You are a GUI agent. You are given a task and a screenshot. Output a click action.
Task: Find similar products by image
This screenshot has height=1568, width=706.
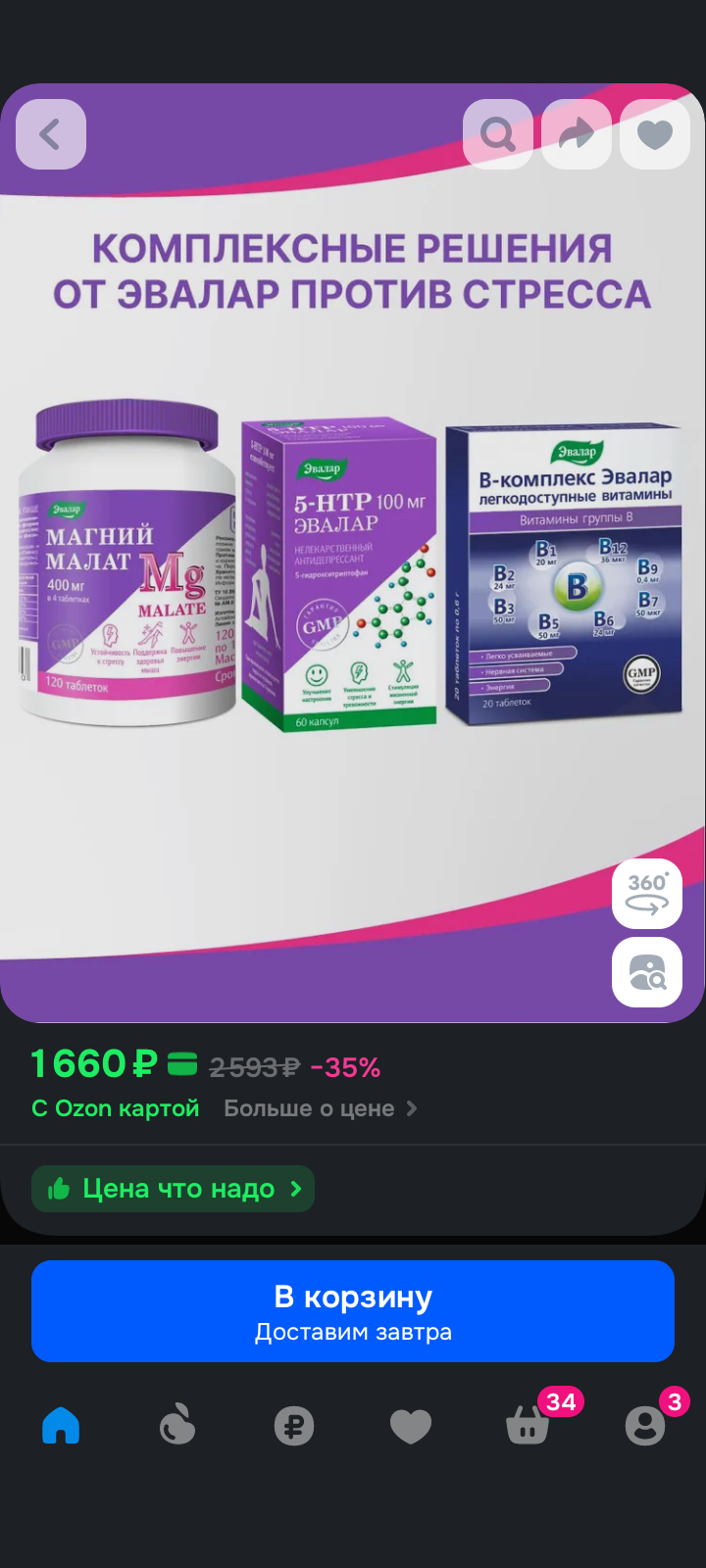click(x=647, y=971)
